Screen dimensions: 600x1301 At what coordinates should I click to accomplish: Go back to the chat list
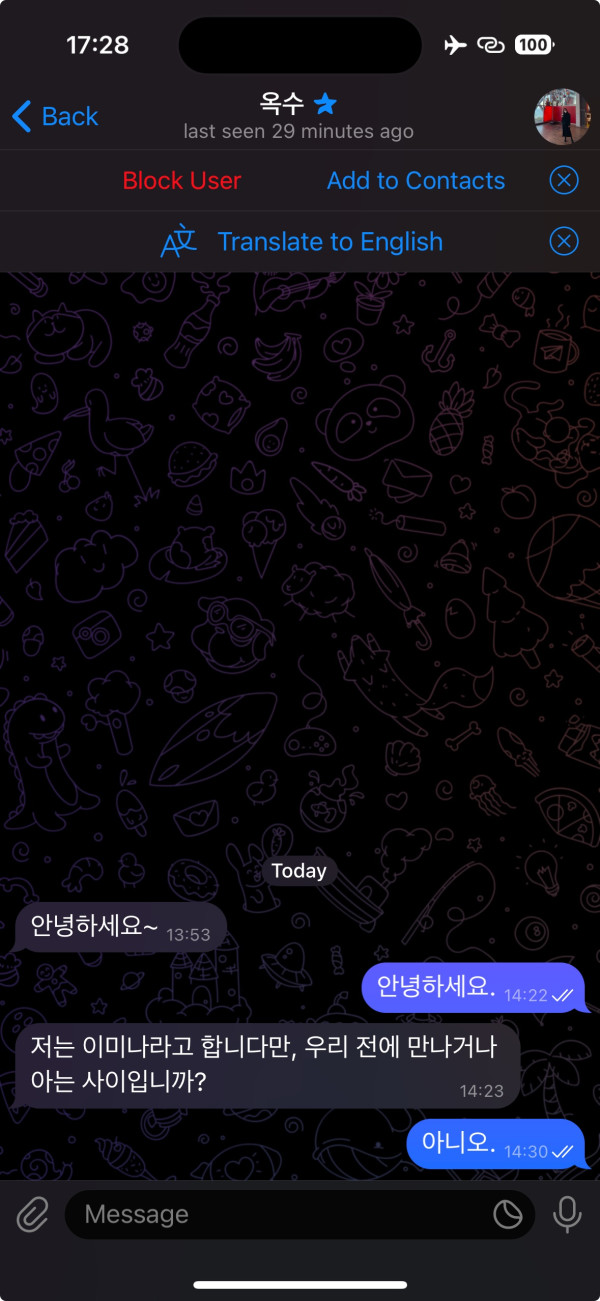point(55,117)
